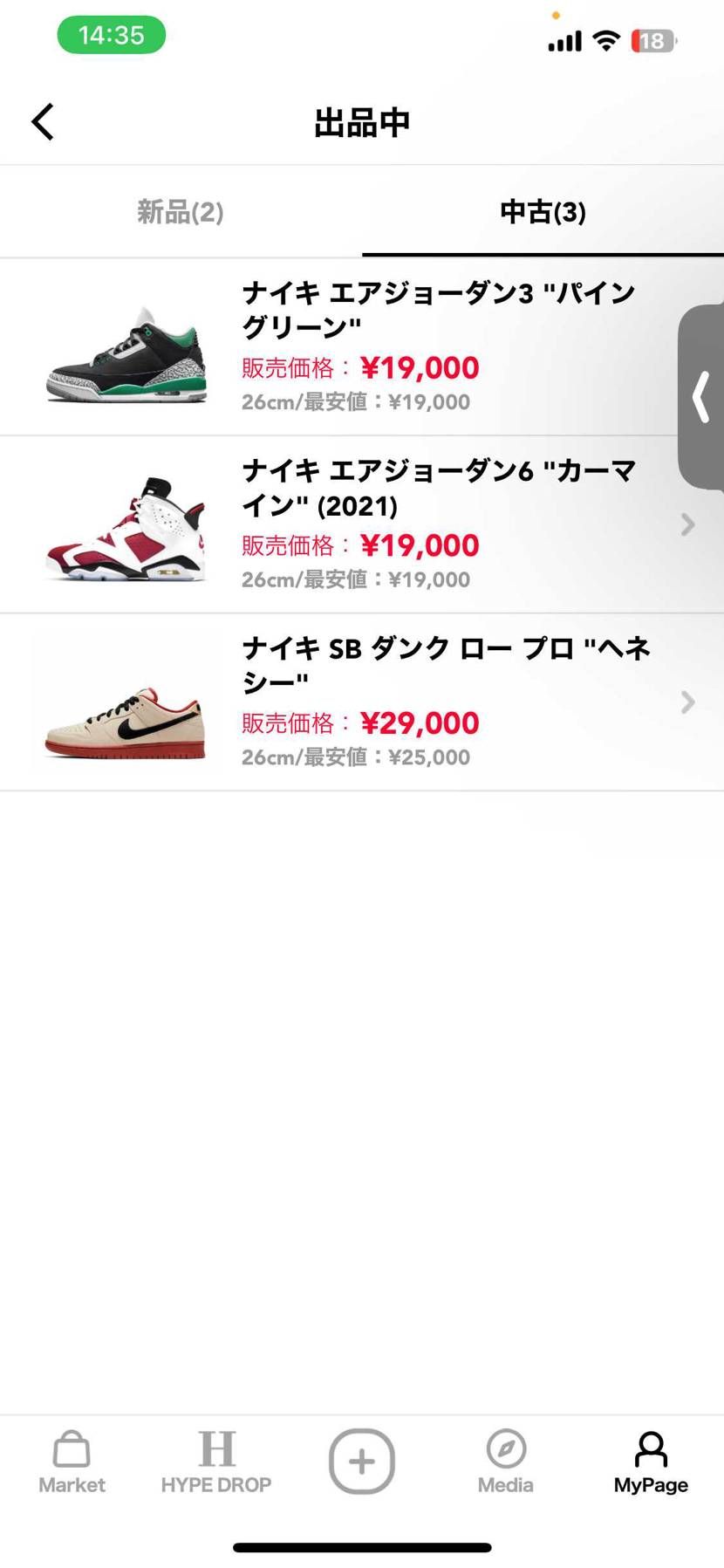This screenshot has height=1568, width=724.
Task: Open the MyPage profile icon
Action: [x=650, y=1460]
